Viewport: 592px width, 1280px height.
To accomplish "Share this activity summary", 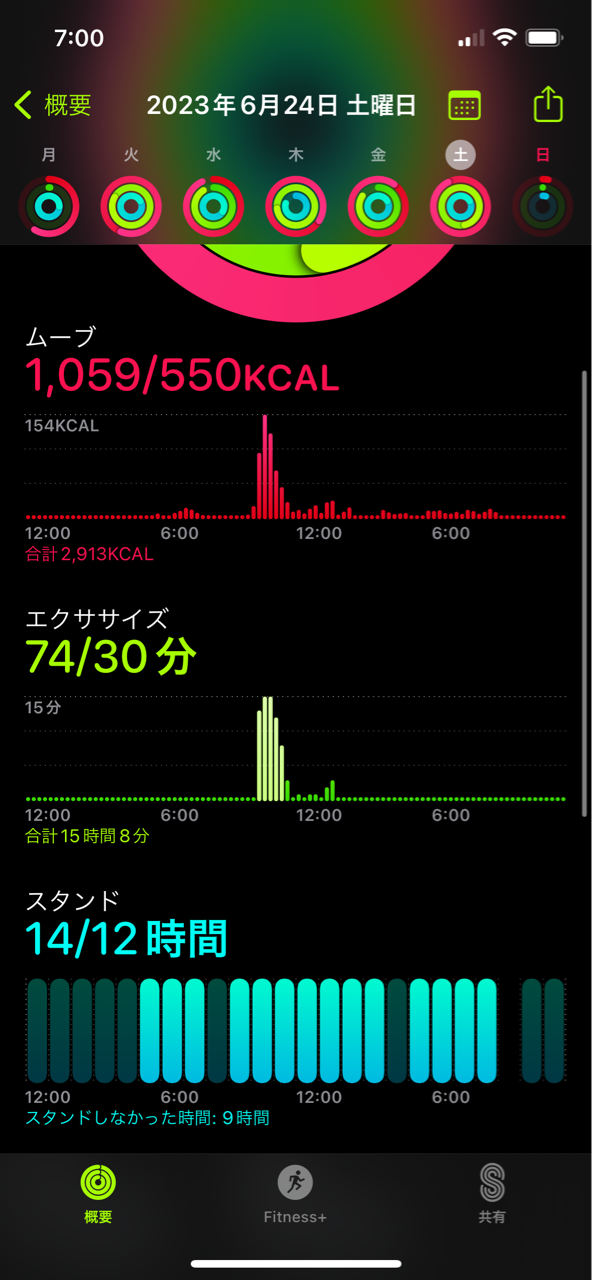I will click(547, 104).
